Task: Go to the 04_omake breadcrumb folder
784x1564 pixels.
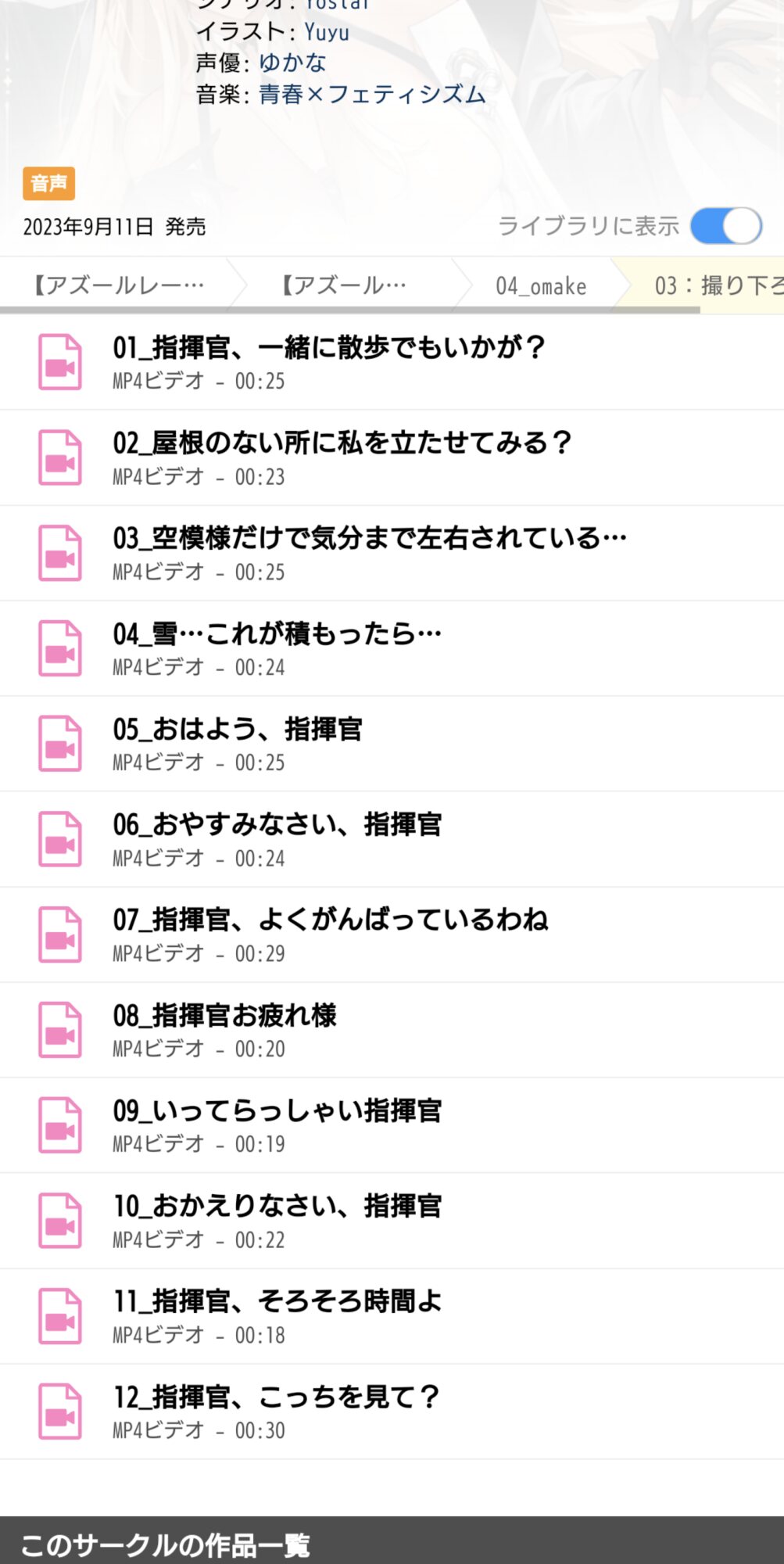Action: [540, 286]
